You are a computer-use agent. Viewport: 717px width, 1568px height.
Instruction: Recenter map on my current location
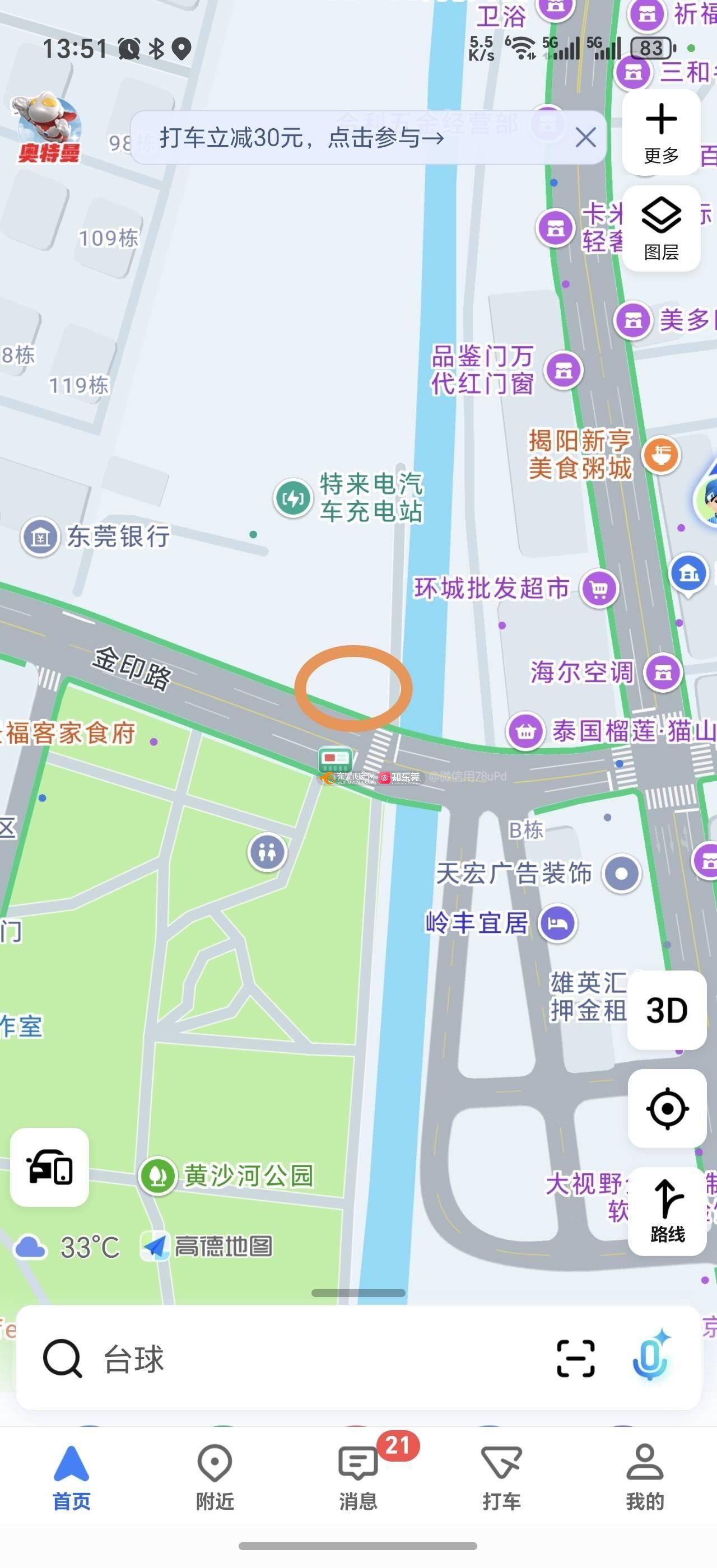pos(667,1108)
